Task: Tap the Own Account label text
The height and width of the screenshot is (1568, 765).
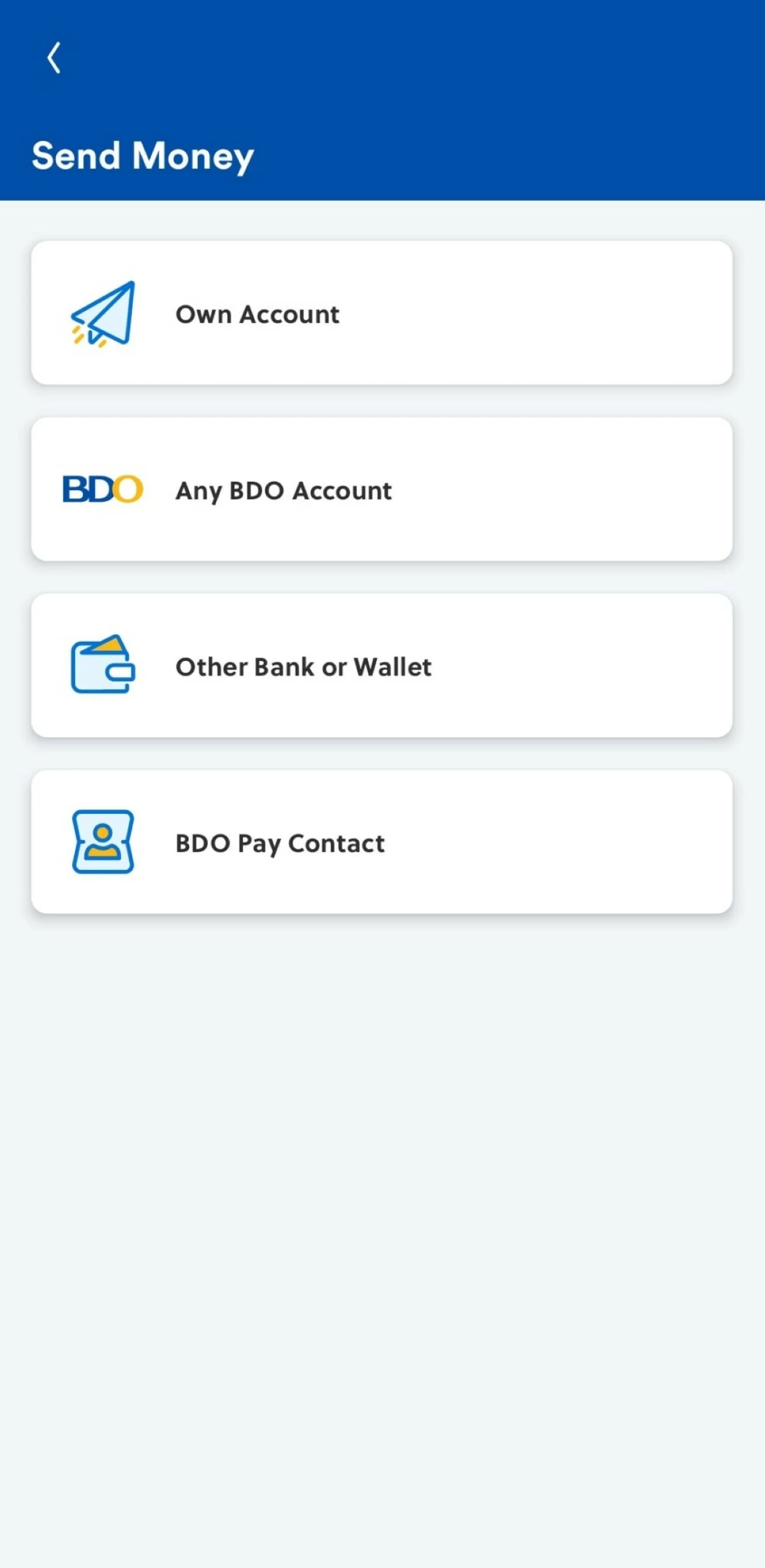Action: (x=256, y=314)
